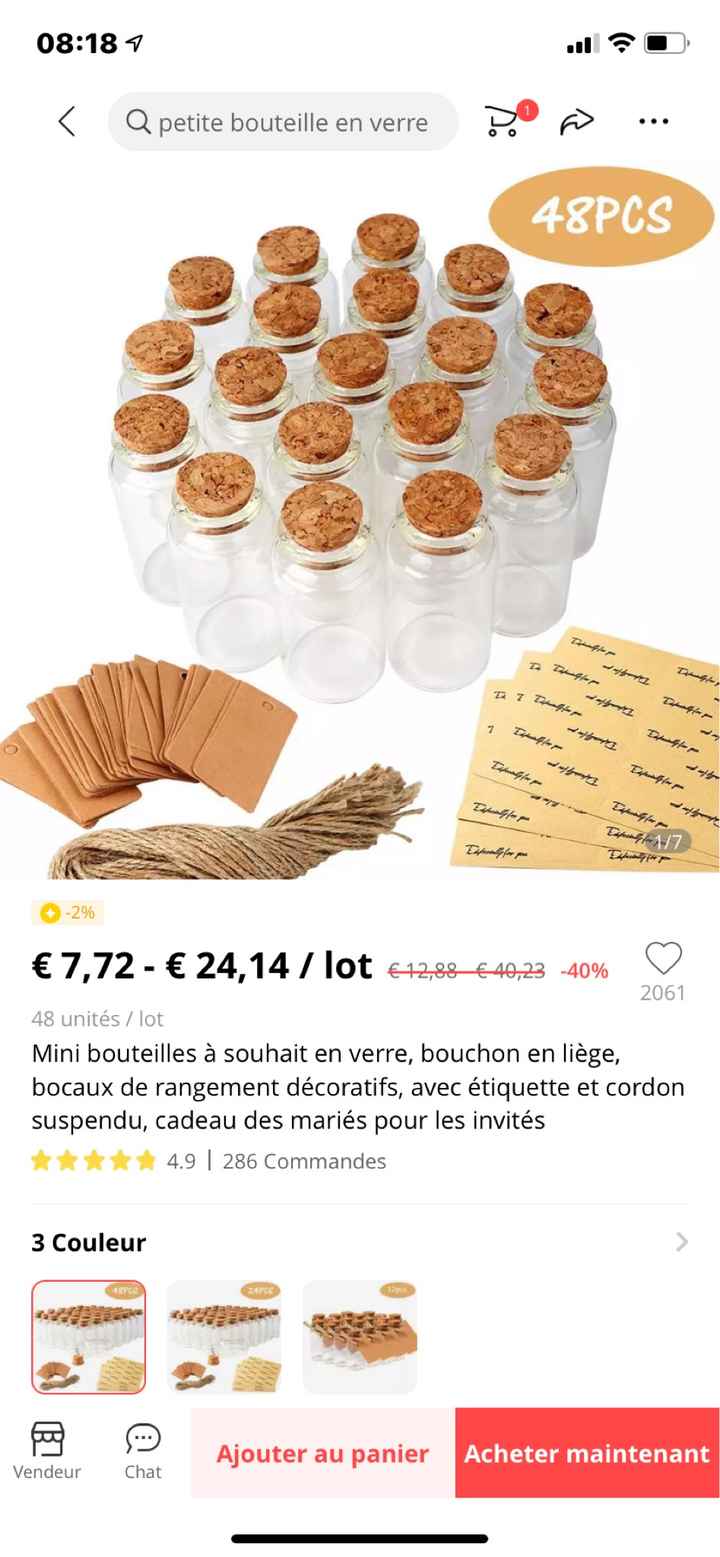Switch to the Chat tab

coord(143,1450)
